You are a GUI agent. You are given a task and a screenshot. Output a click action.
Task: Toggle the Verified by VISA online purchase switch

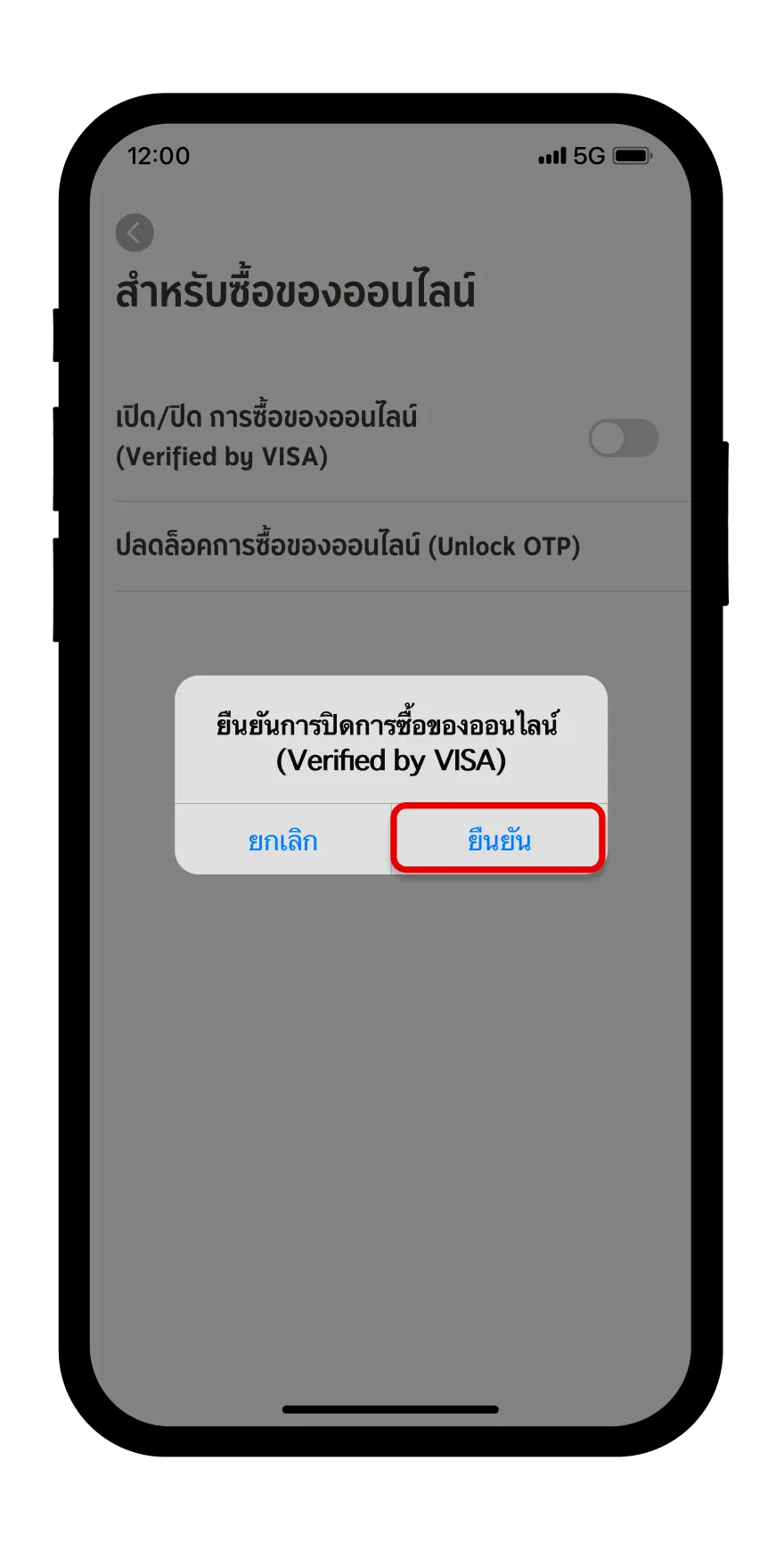(624, 438)
